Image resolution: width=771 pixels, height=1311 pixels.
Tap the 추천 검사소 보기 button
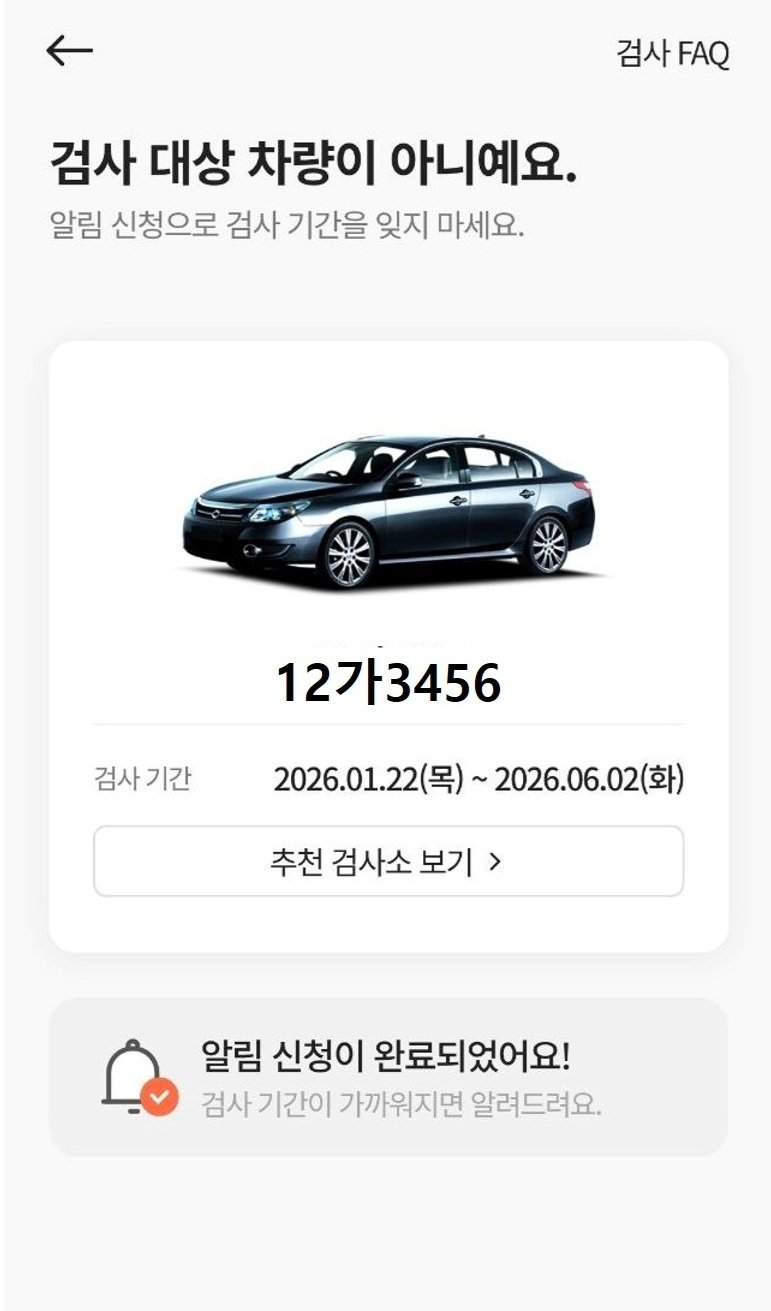[x=388, y=861]
